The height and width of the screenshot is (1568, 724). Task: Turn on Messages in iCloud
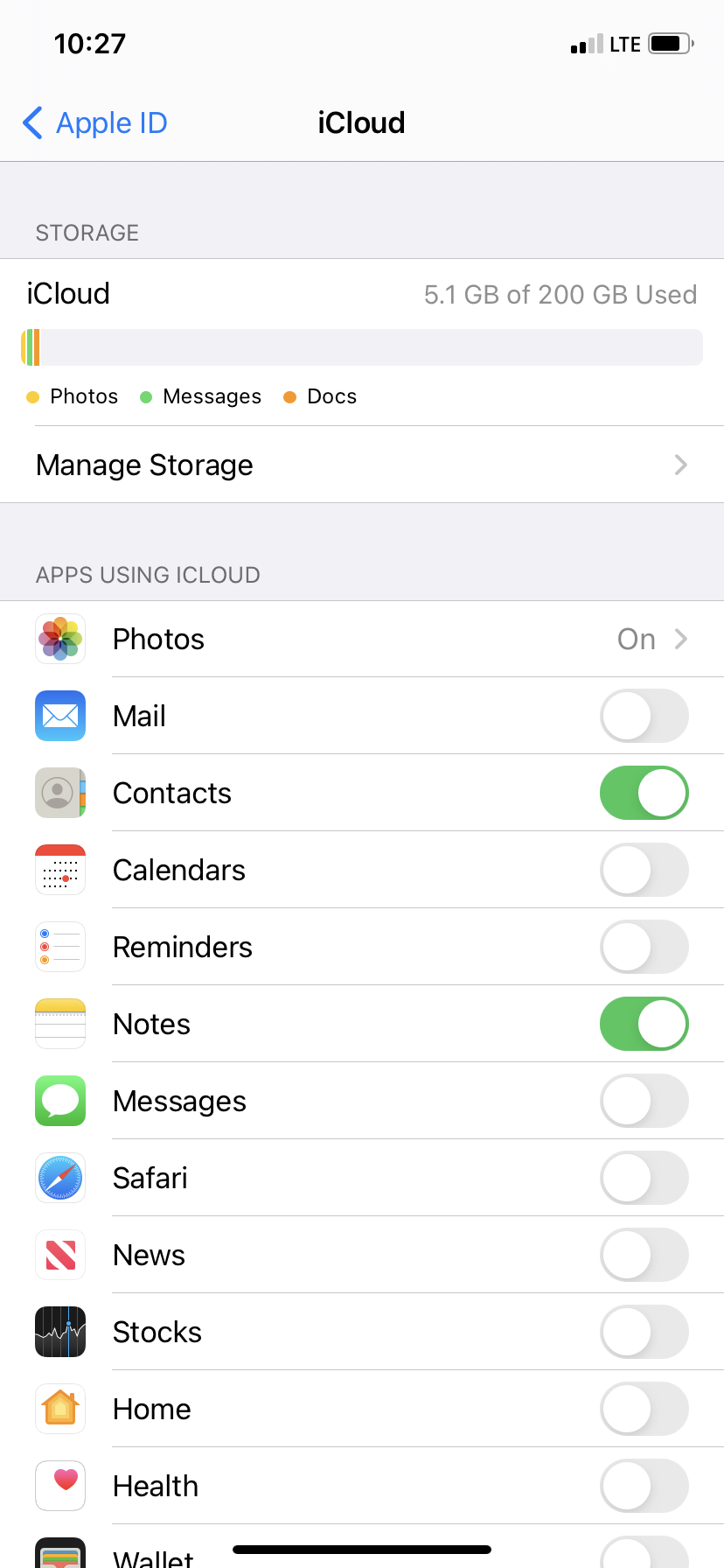pyautogui.click(x=644, y=1101)
